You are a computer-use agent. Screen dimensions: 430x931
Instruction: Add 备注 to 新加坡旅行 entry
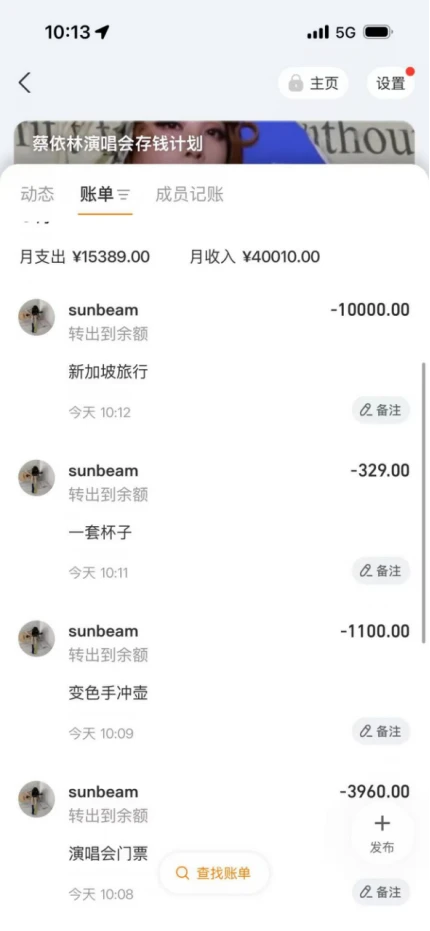click(x=381, y=410)
